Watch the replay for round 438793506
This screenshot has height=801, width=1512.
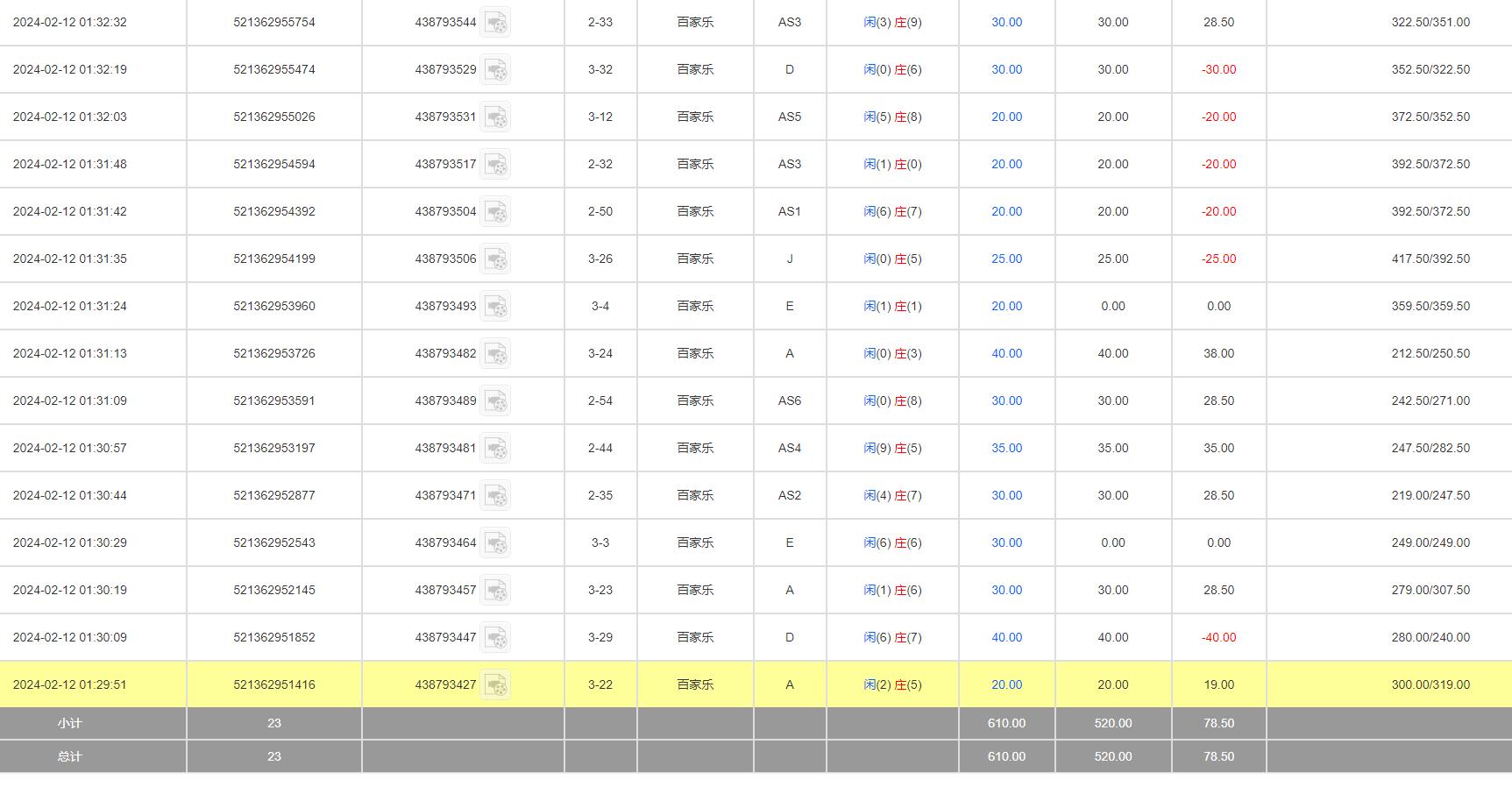point(495,259)
